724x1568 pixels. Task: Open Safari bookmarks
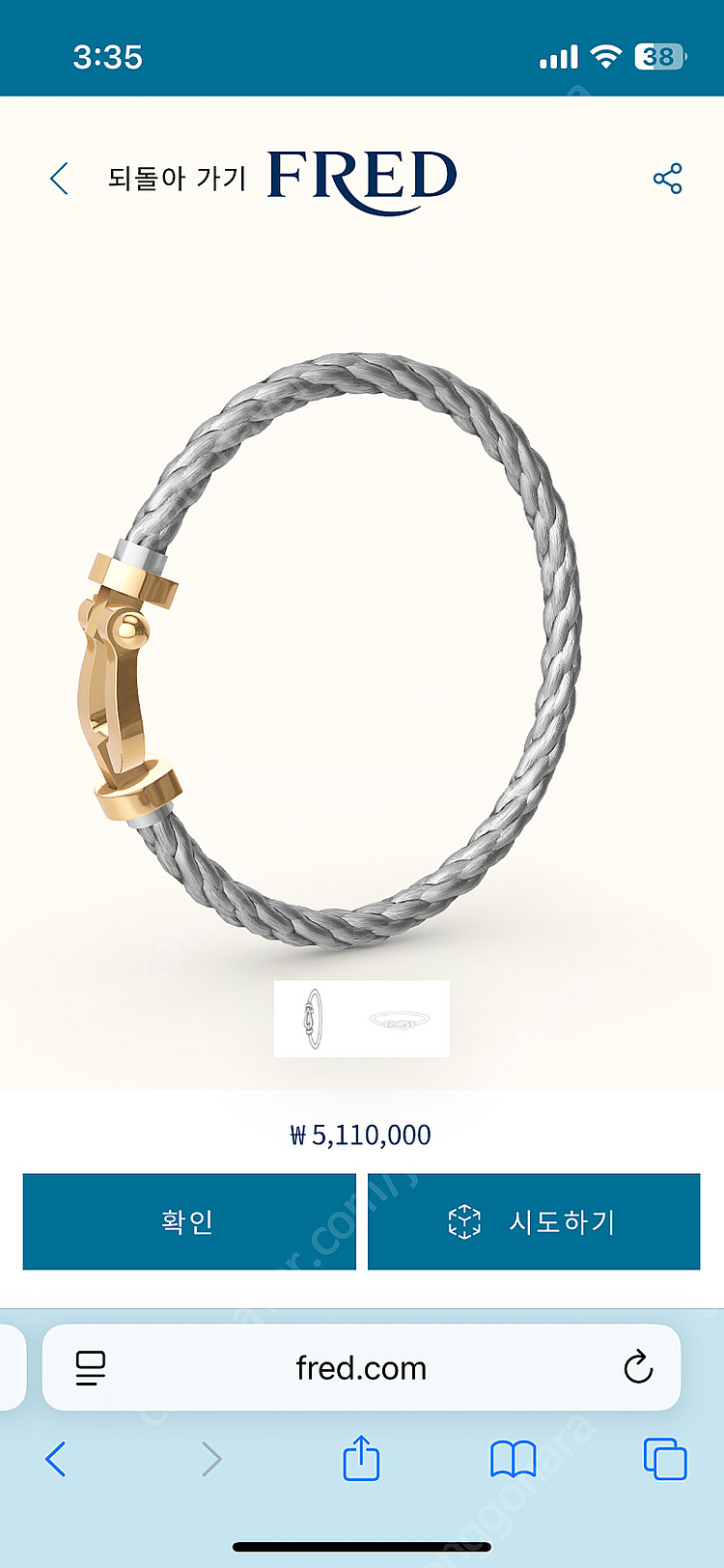pos(513,1459)
